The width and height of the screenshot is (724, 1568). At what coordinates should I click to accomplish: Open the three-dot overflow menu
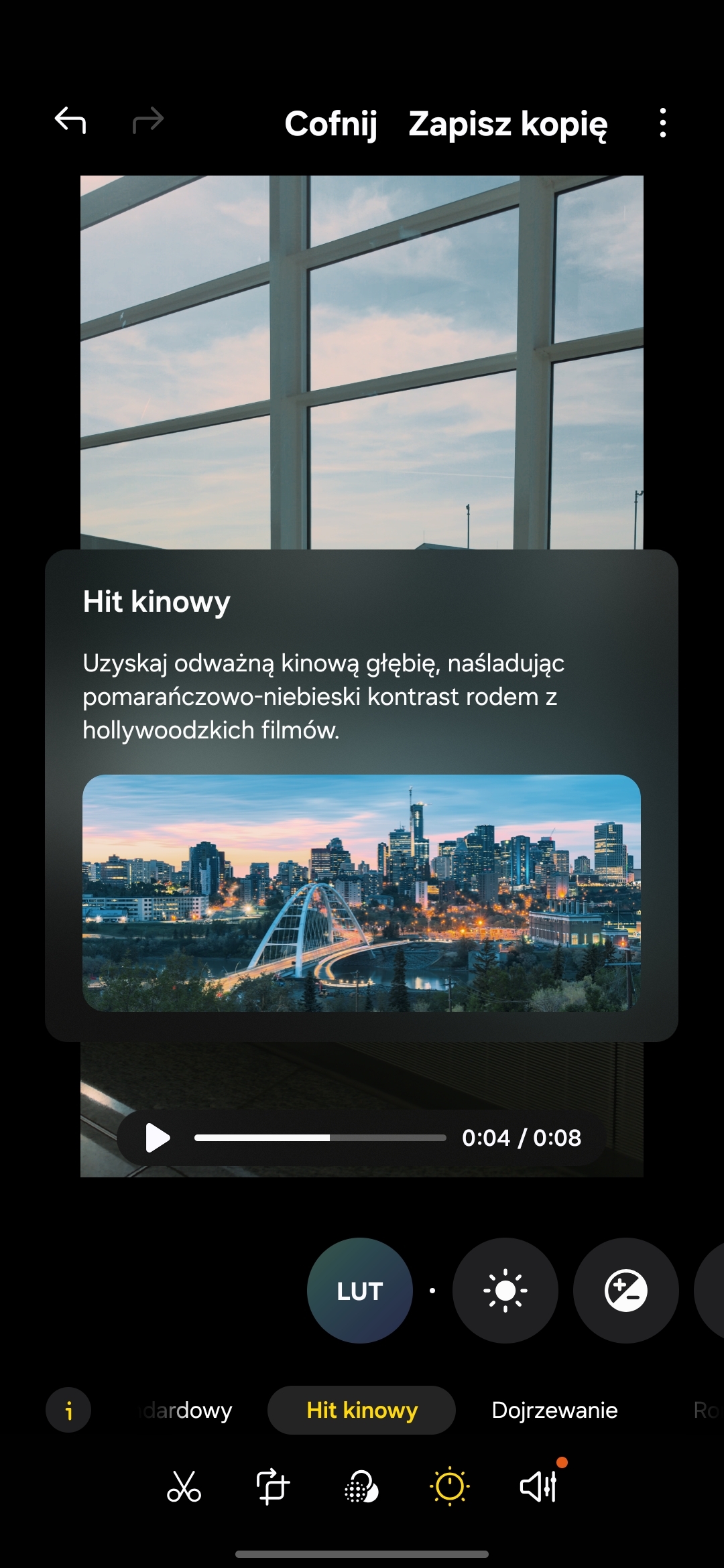662,123
